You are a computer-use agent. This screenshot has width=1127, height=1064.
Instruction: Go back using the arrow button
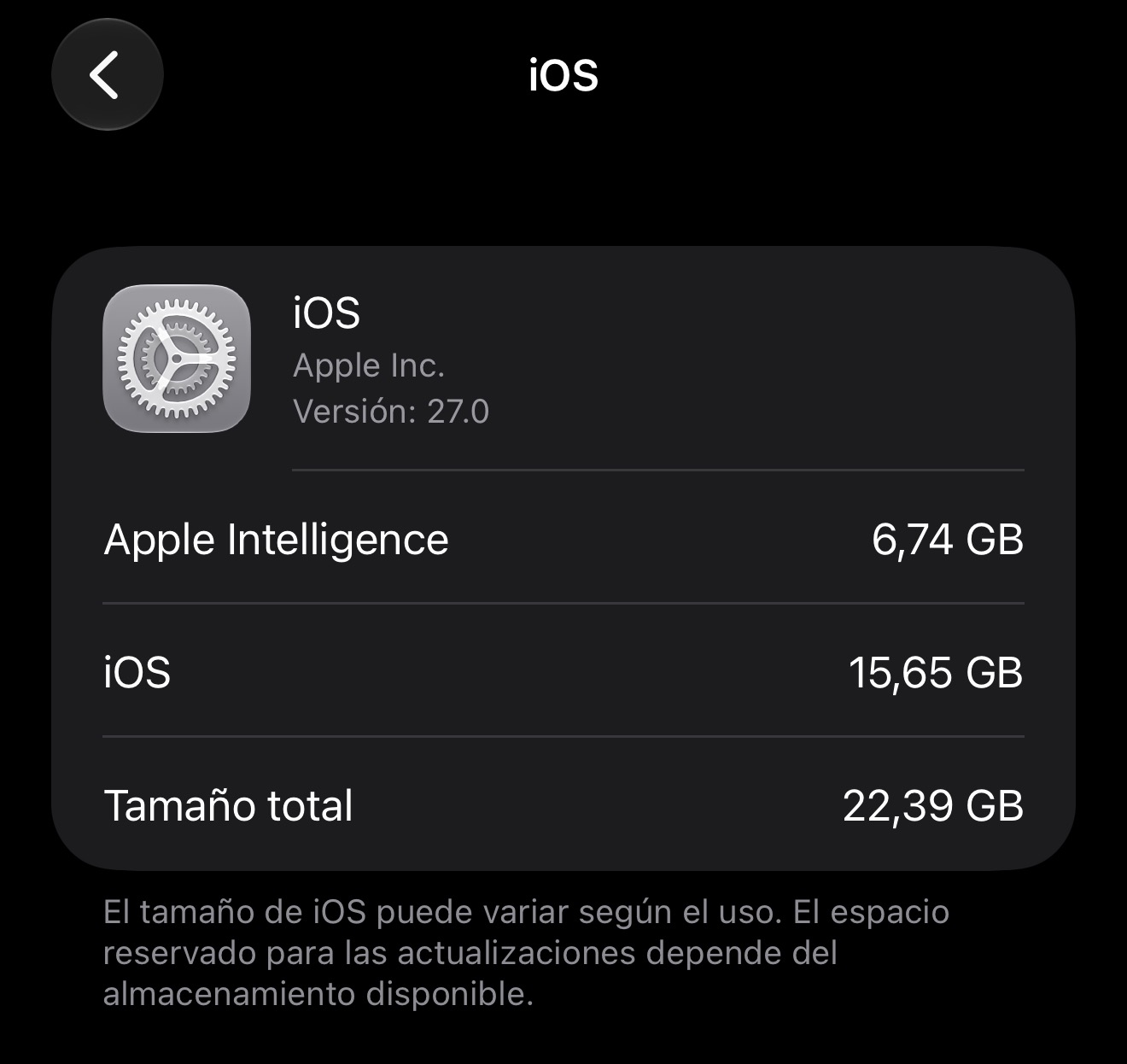[107, 75]
